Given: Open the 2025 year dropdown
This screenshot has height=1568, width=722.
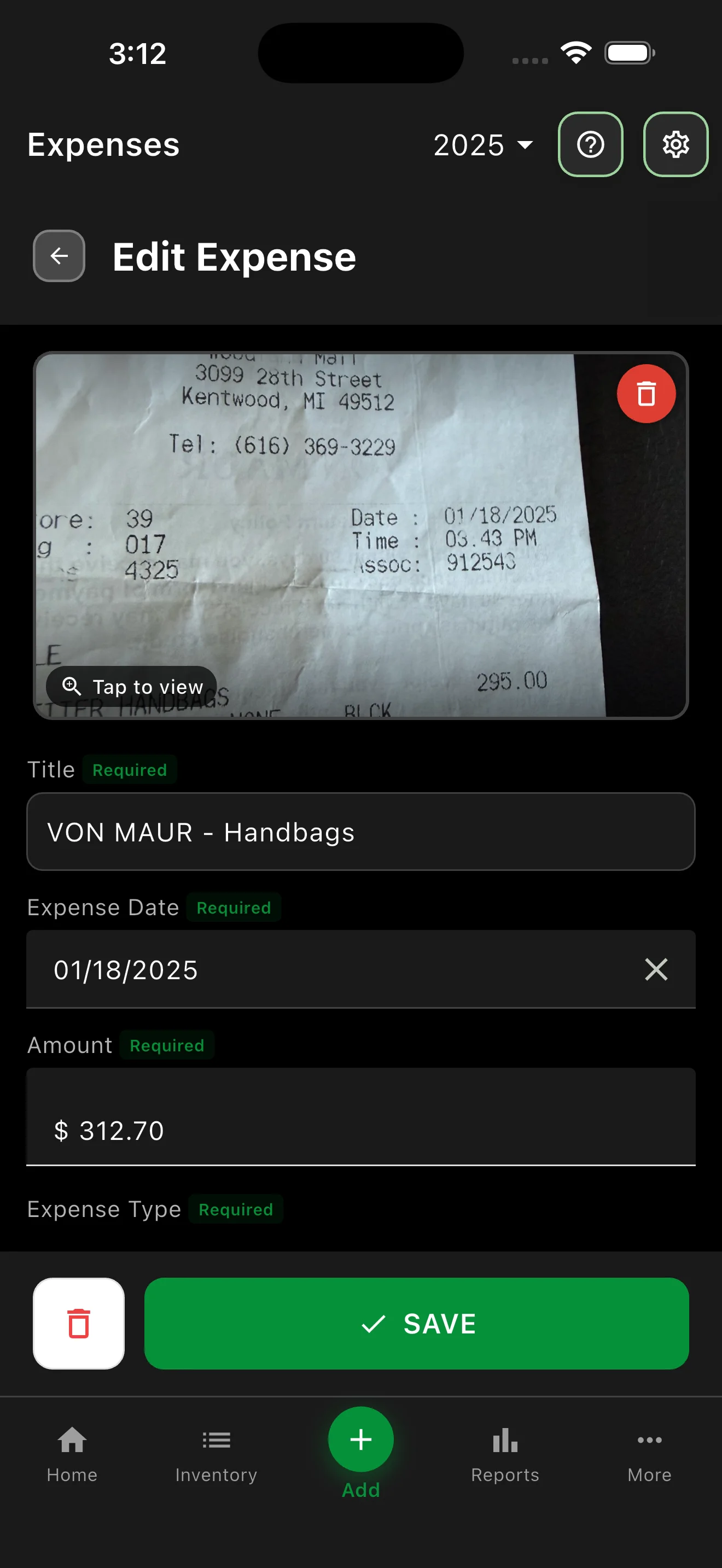Looking at the screenshot, I should [483, 145].
